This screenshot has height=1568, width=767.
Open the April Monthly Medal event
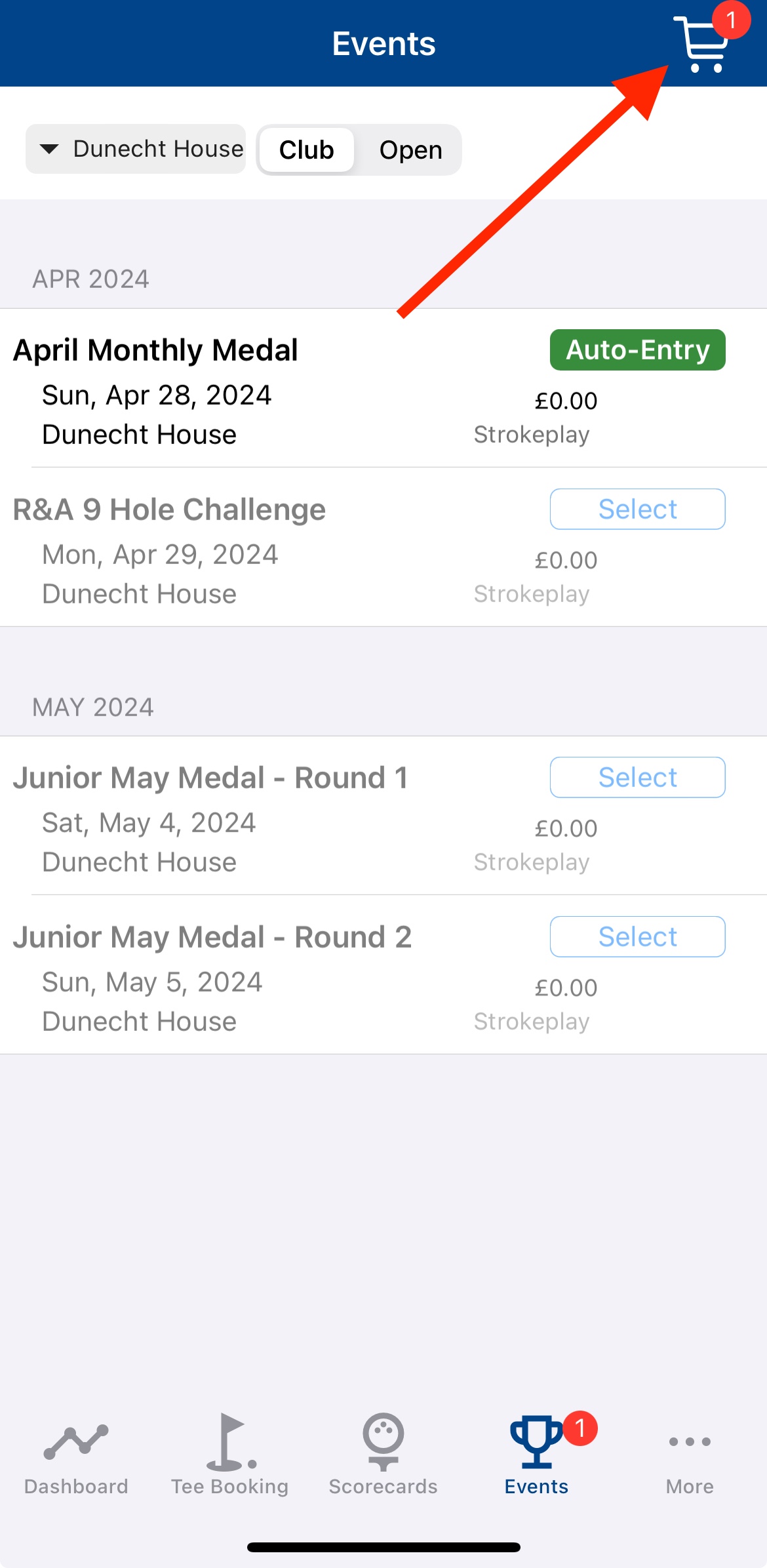(x=383, y=388)
